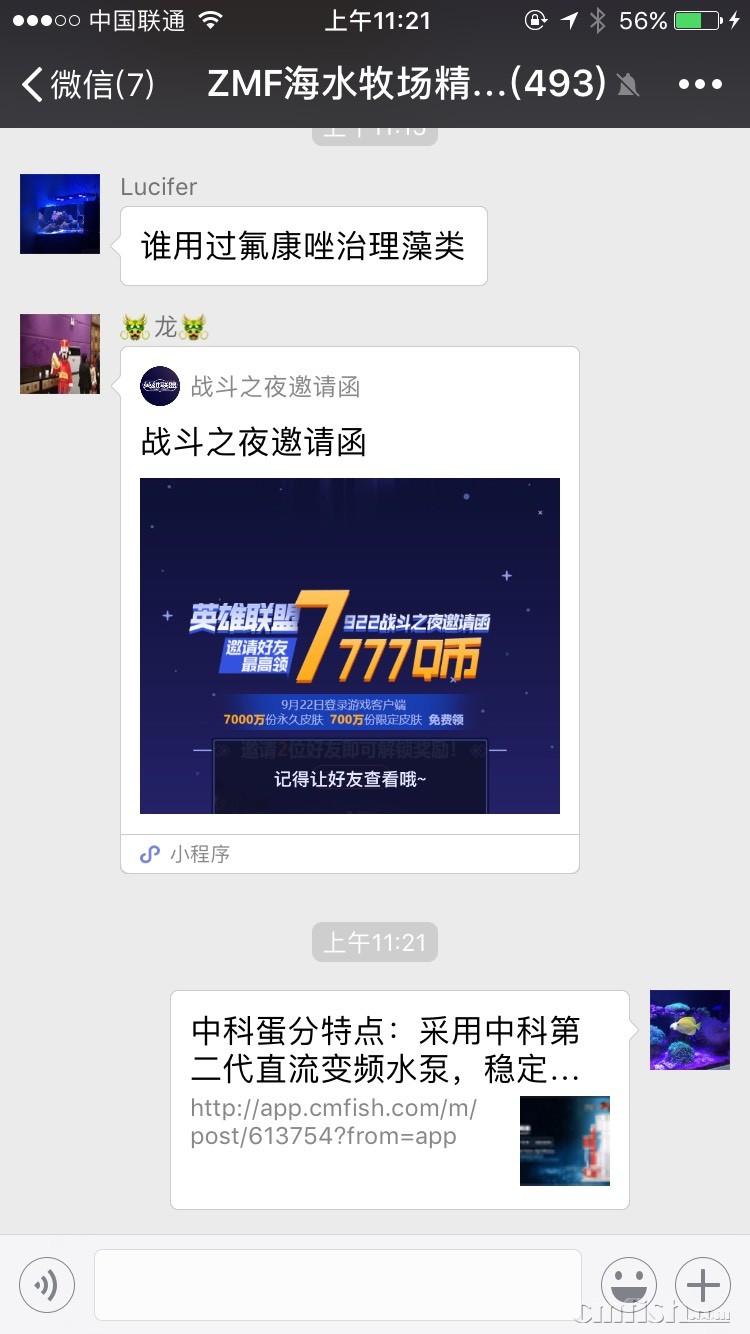Open the 中科蛋分特点 cmfish link card
Image resolution: width=750 pixels, height=1334 pixels.
tap(399, 1099)
